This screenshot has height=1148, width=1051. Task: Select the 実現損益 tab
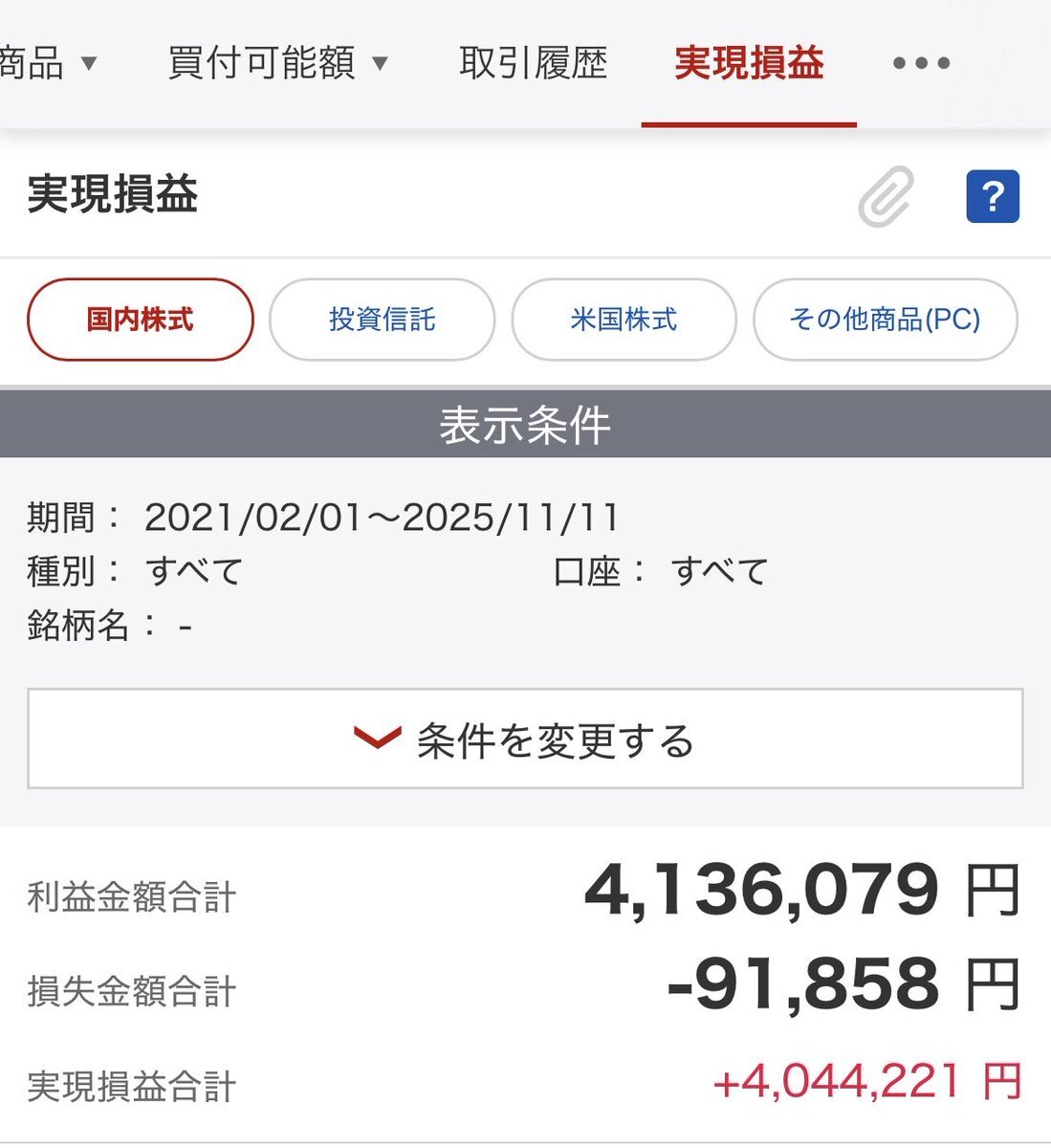pos(749,63)
